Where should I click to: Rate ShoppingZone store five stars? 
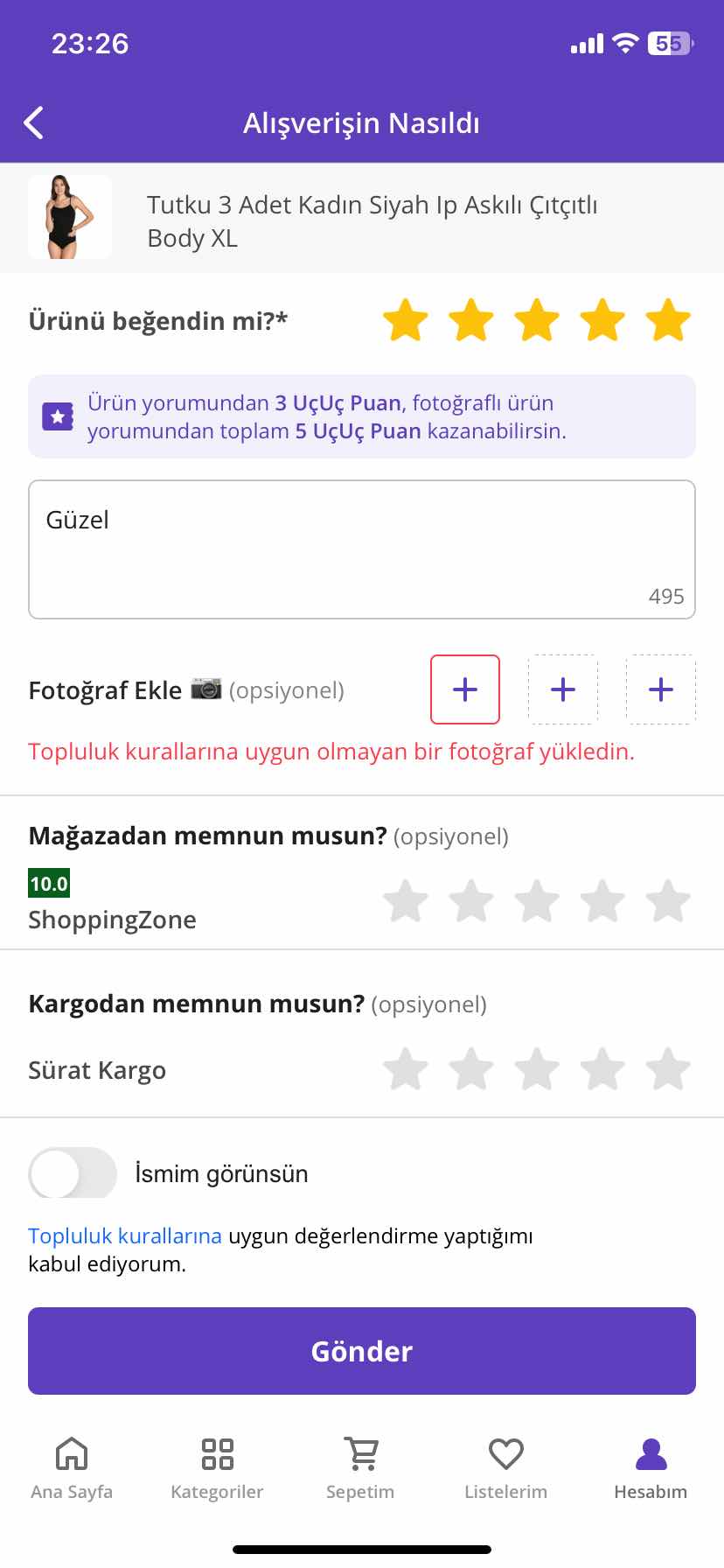[668, 901]
